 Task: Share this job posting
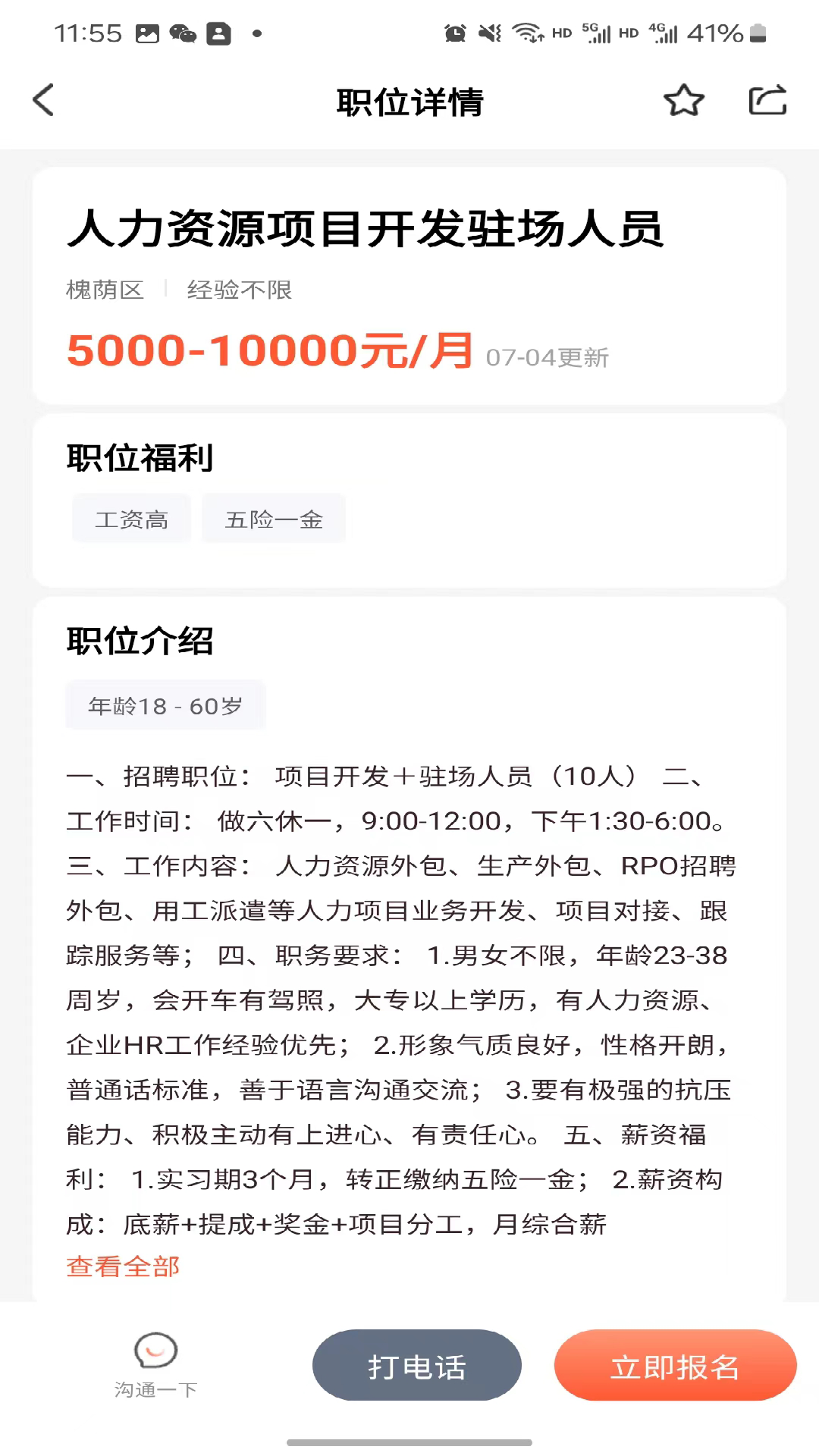(767, 100)
